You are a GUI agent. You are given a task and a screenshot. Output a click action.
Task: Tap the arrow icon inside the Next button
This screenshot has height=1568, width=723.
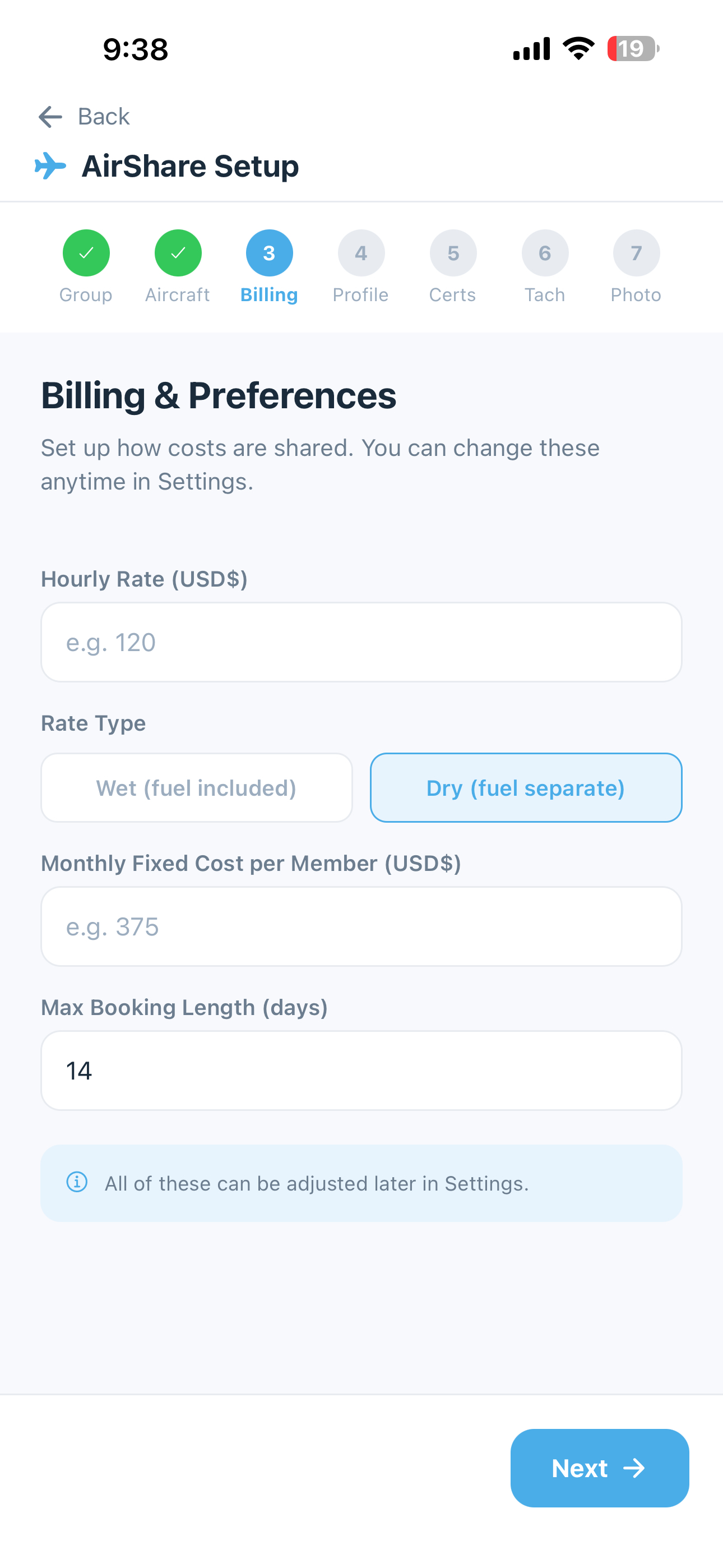coord(636,1468)
